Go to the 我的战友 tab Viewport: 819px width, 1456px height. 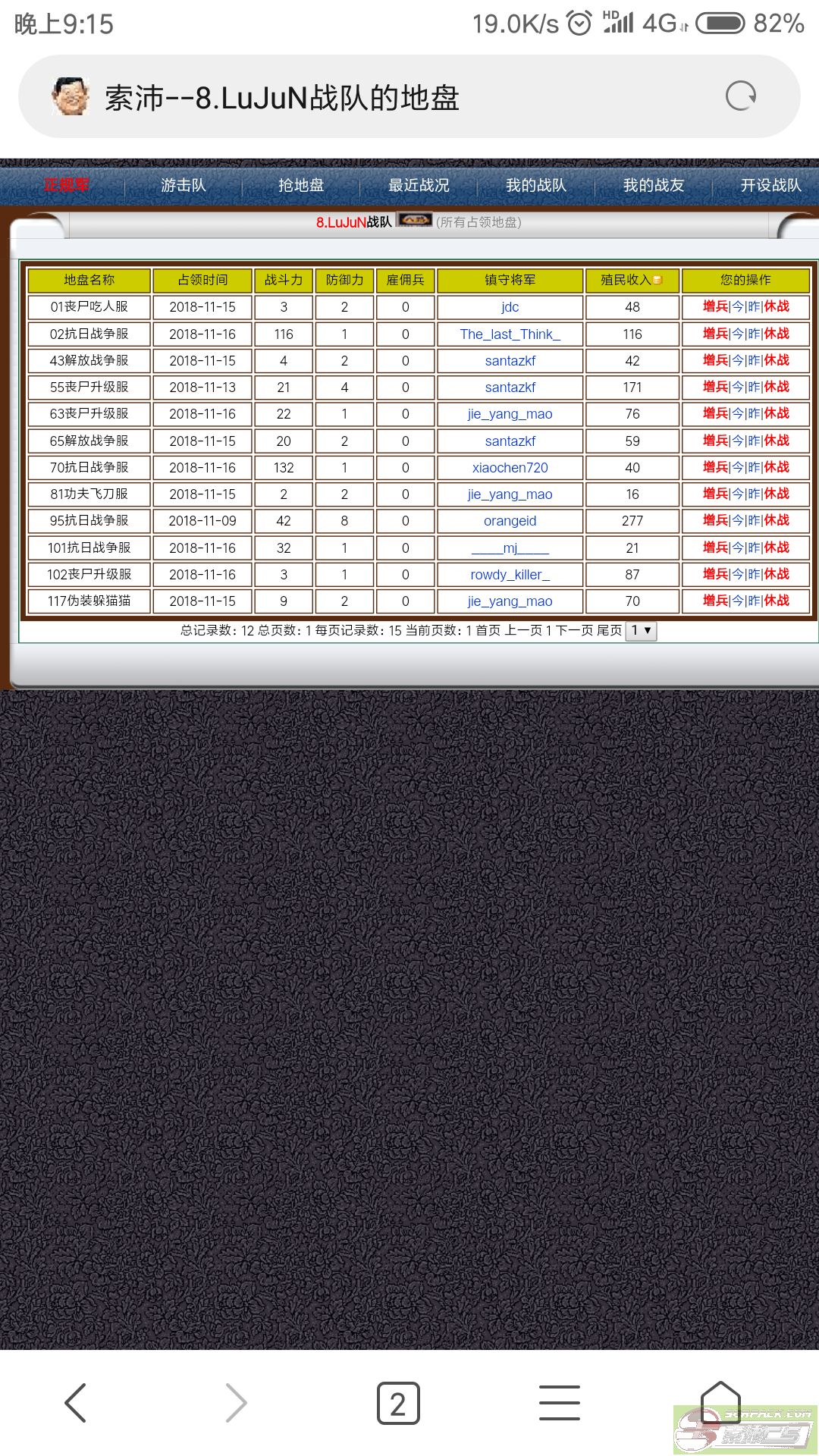click(654, 185)
